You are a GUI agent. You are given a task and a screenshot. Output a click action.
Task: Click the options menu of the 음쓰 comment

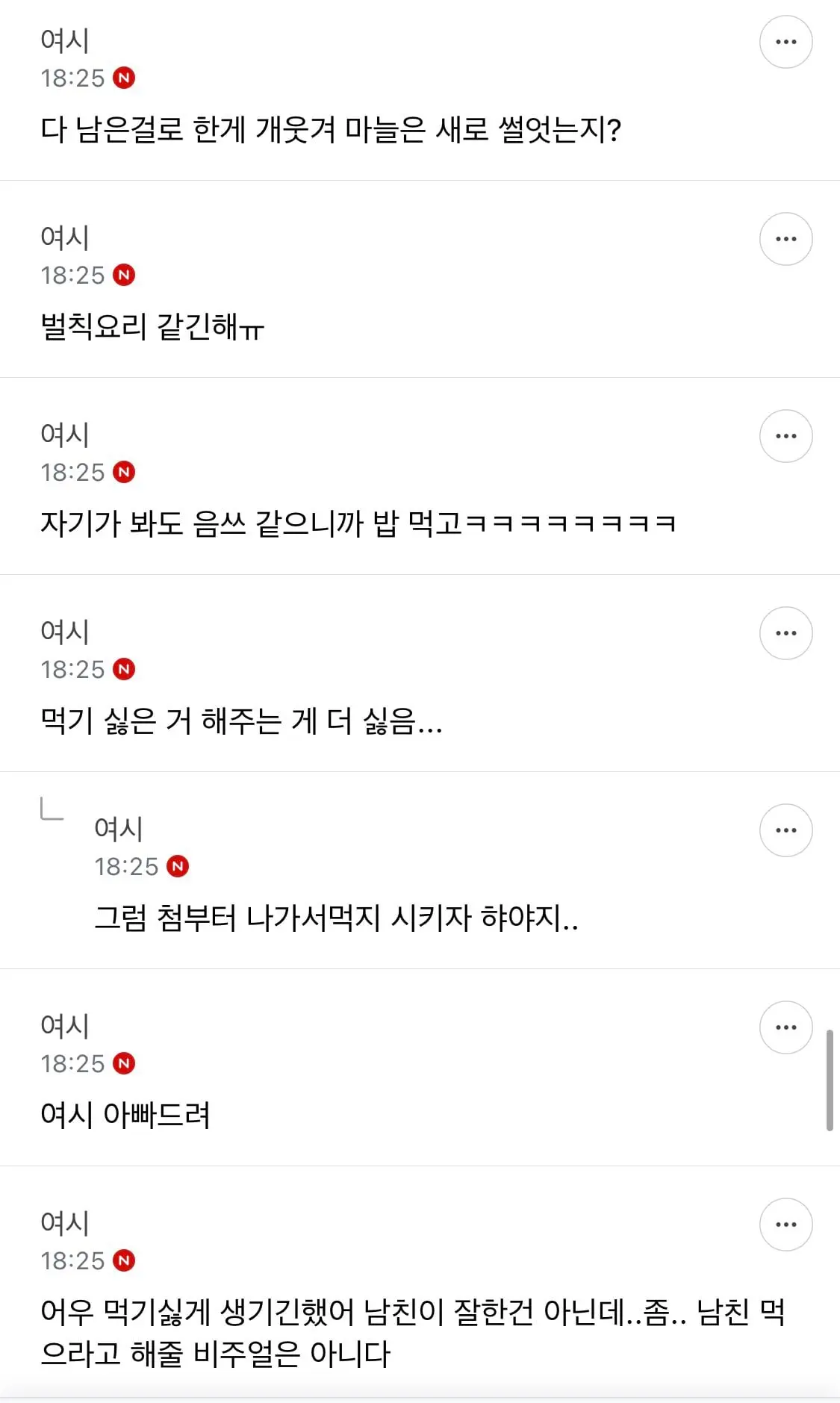click(x=786, y=435)
